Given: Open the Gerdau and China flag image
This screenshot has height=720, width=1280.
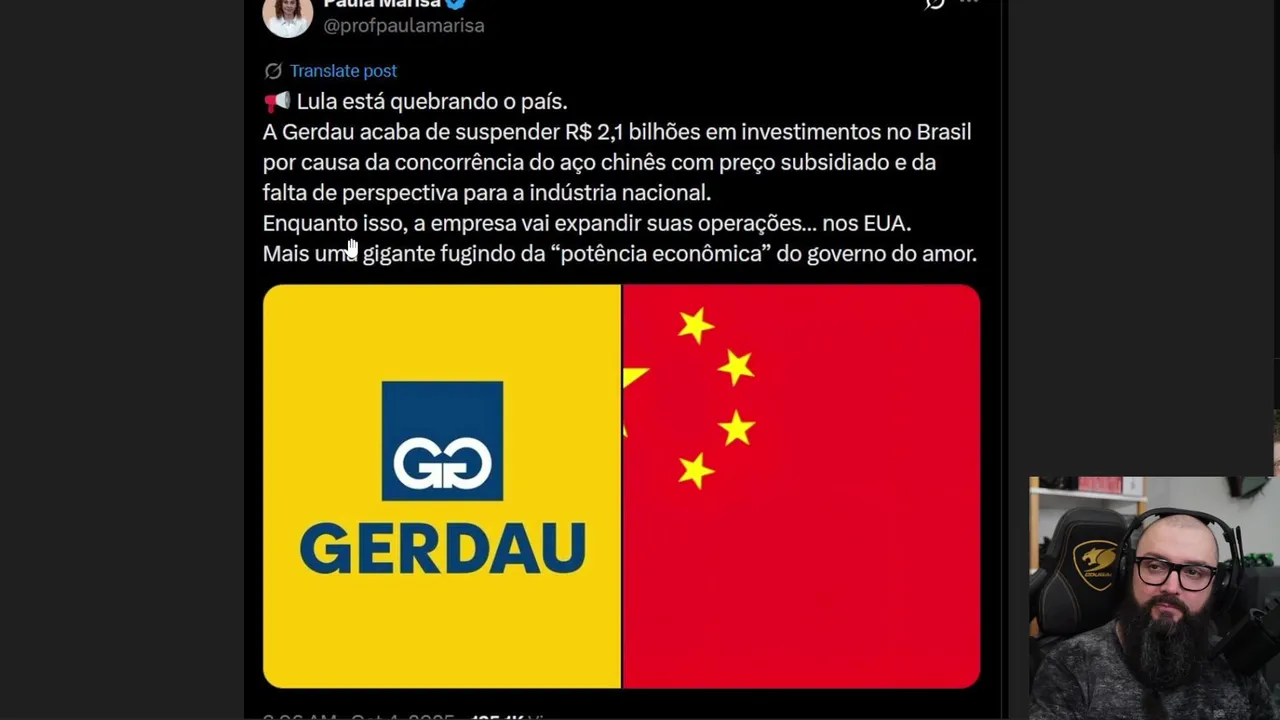Looking at the screenshot, I should click(x=621, y=486).
